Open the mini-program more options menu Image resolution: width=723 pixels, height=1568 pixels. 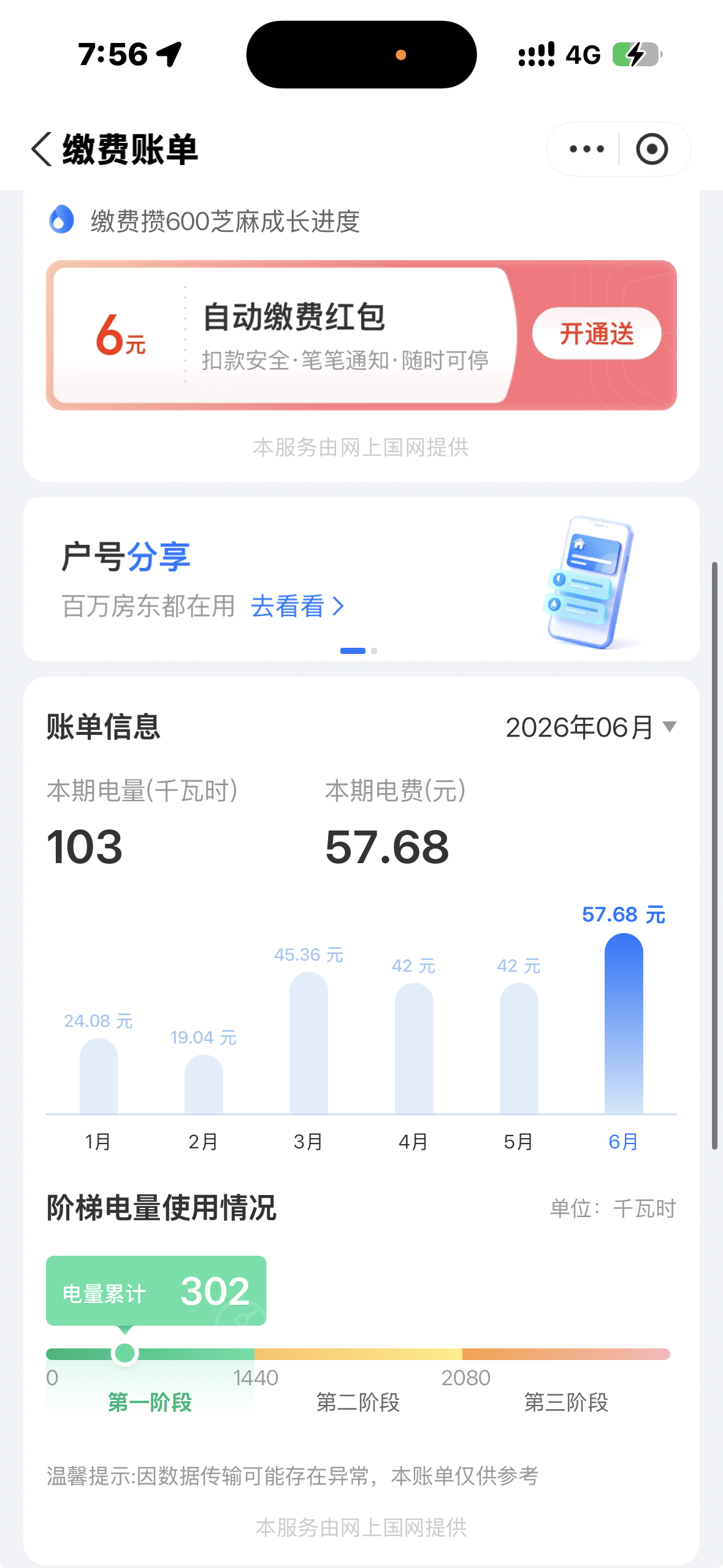point(586,149)
